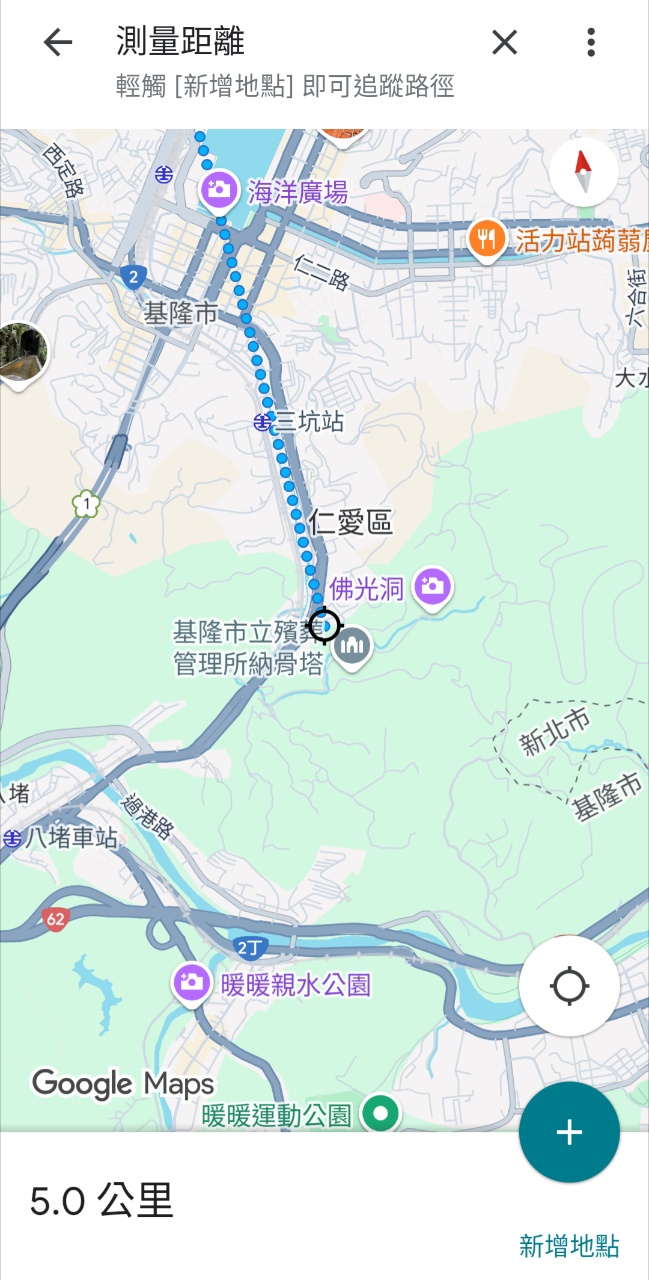Open the photo marker at map edge
The height and width of the screenshot is (1280, 649).
19,353
